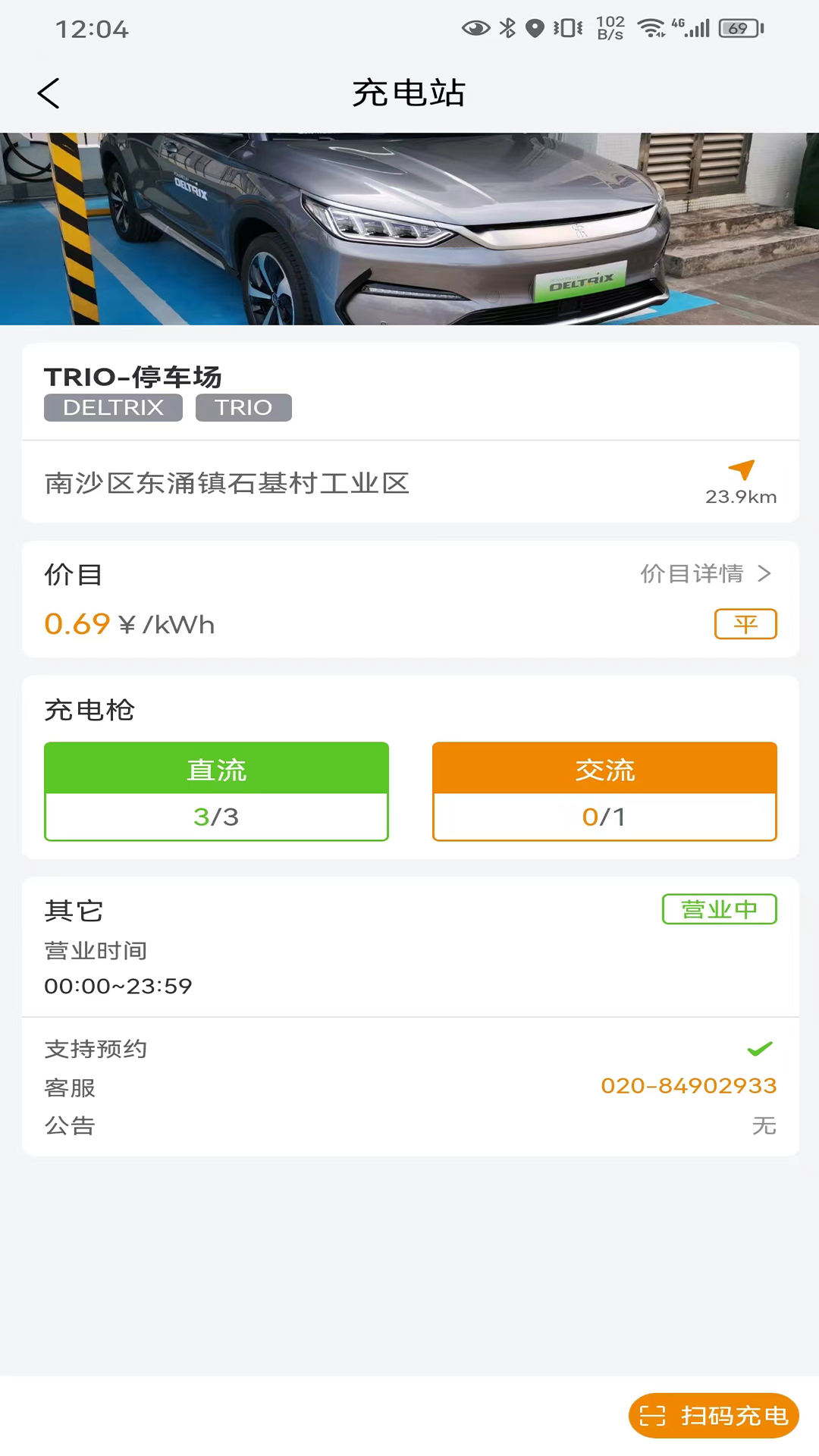
Task: Select the 平 price indicator toggle
Action: click(745, 624)
